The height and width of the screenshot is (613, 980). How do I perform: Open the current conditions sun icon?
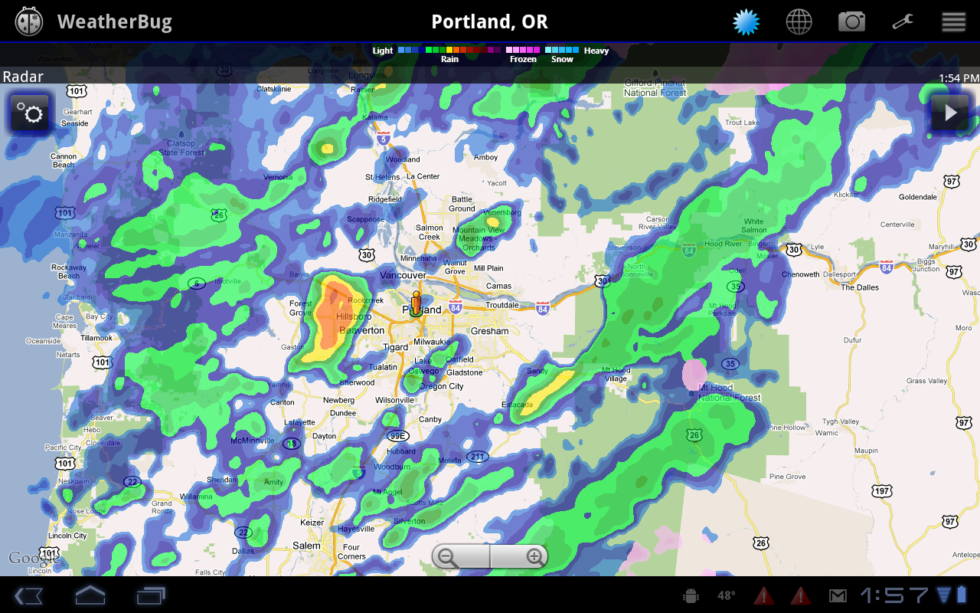coord(746,22)
